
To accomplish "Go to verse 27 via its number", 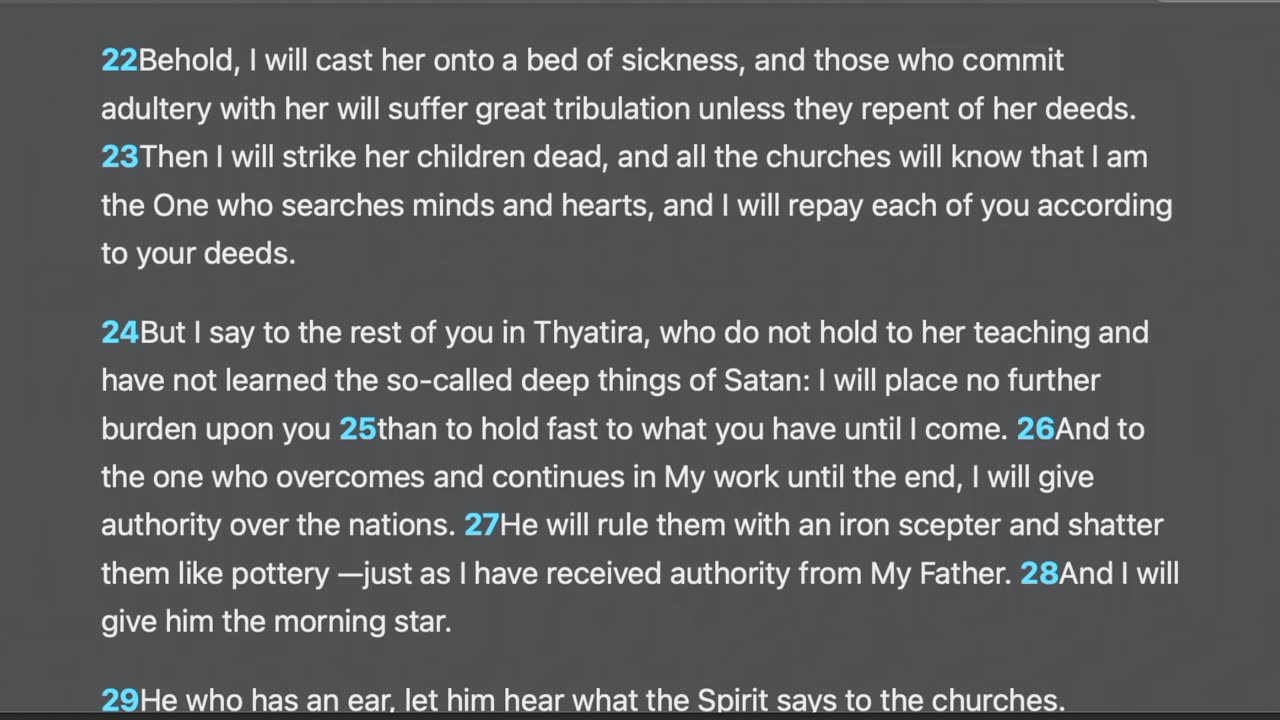I will click(x=481, y=525).
